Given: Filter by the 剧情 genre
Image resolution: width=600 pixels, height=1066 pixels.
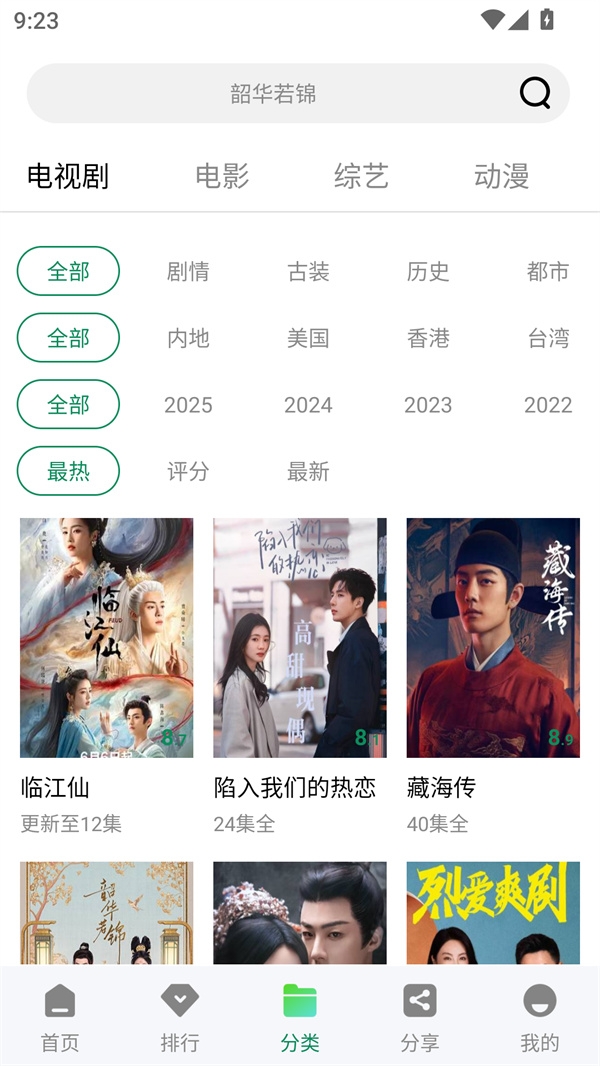Looking at the screenshot, I should click(x=188, y=271).
